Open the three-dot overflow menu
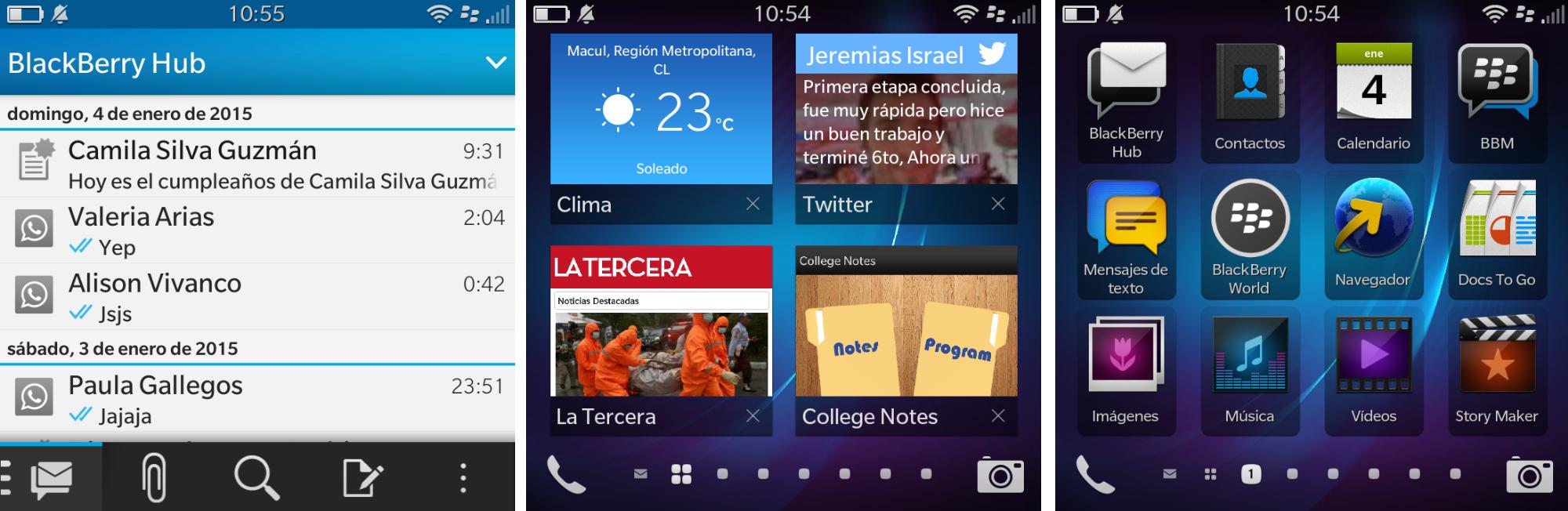 click(463, 477)
